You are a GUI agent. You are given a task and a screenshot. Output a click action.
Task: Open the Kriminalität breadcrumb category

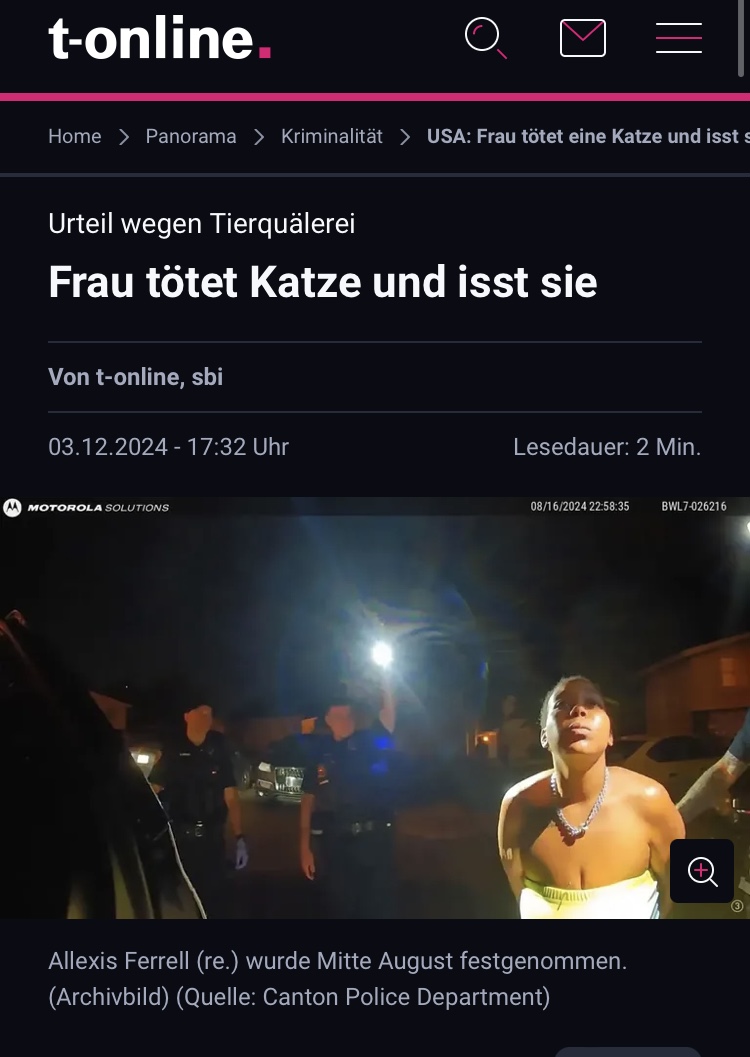click(332, 136)
